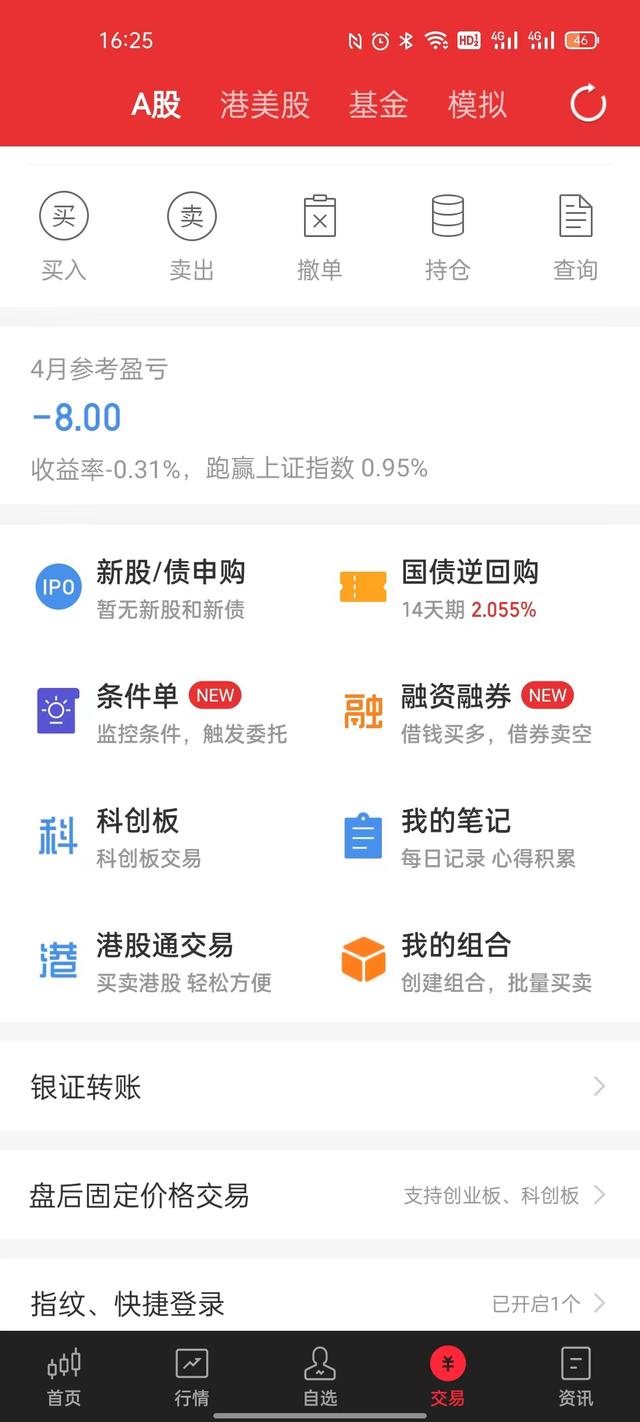Select the 模拟 tab

point(477,105)
